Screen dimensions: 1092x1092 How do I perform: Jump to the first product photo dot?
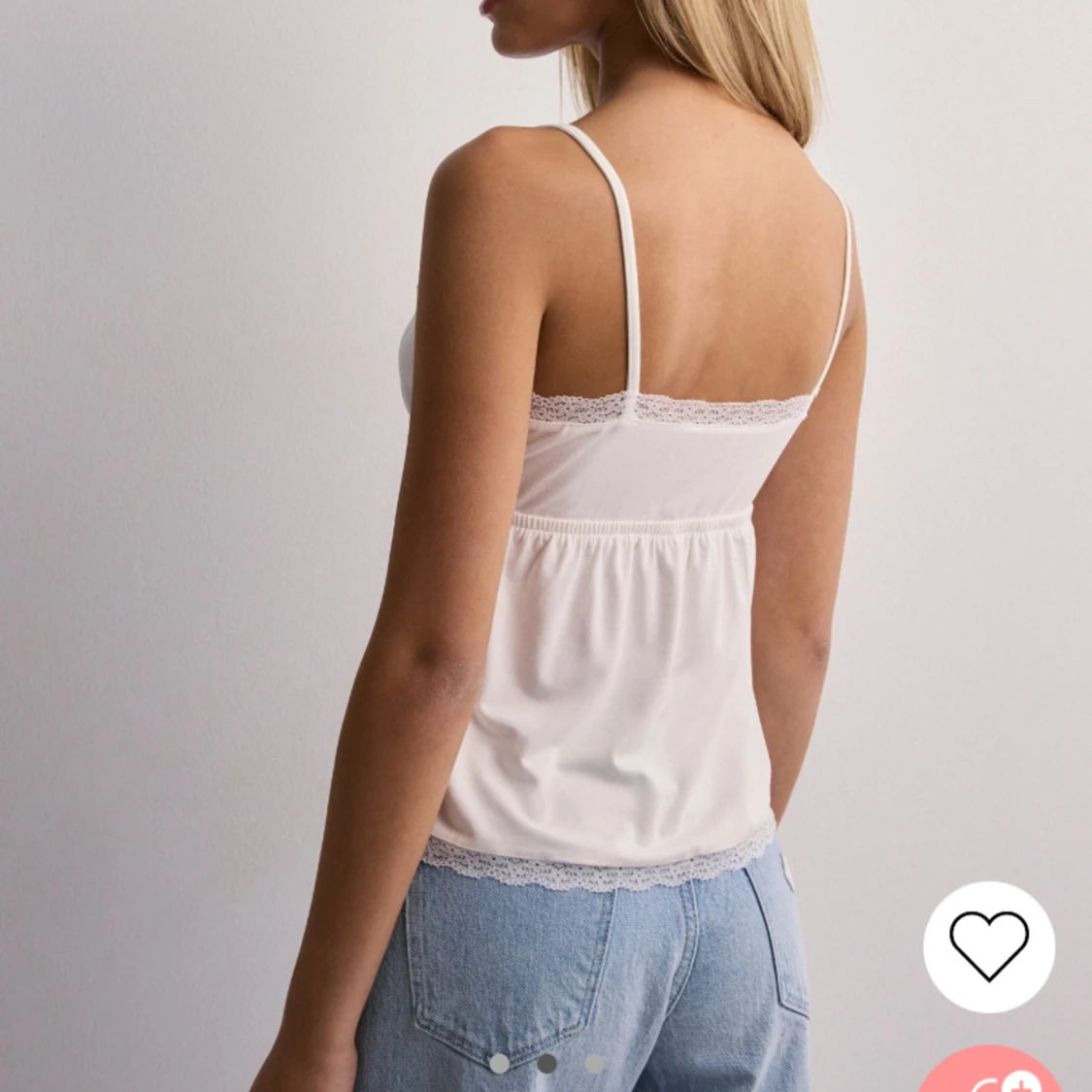[499, 1063]
